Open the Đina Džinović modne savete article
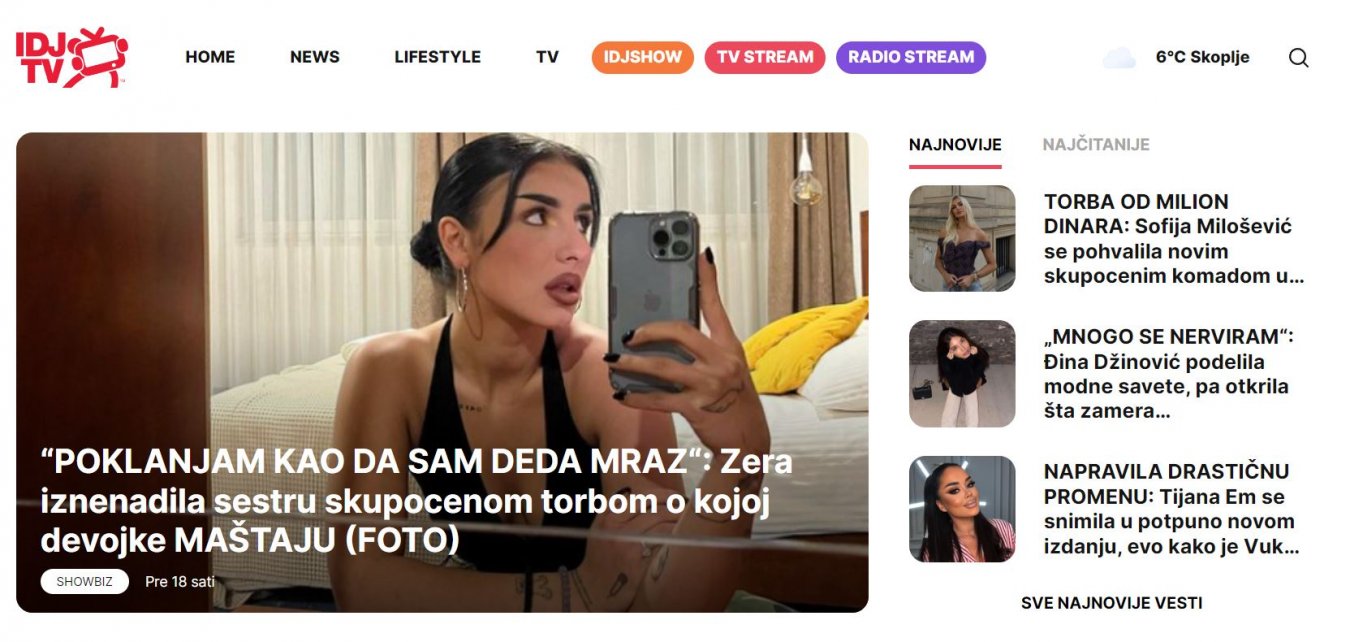The width and height of the screenshot is (1350, 642). tap(1168, 374)
